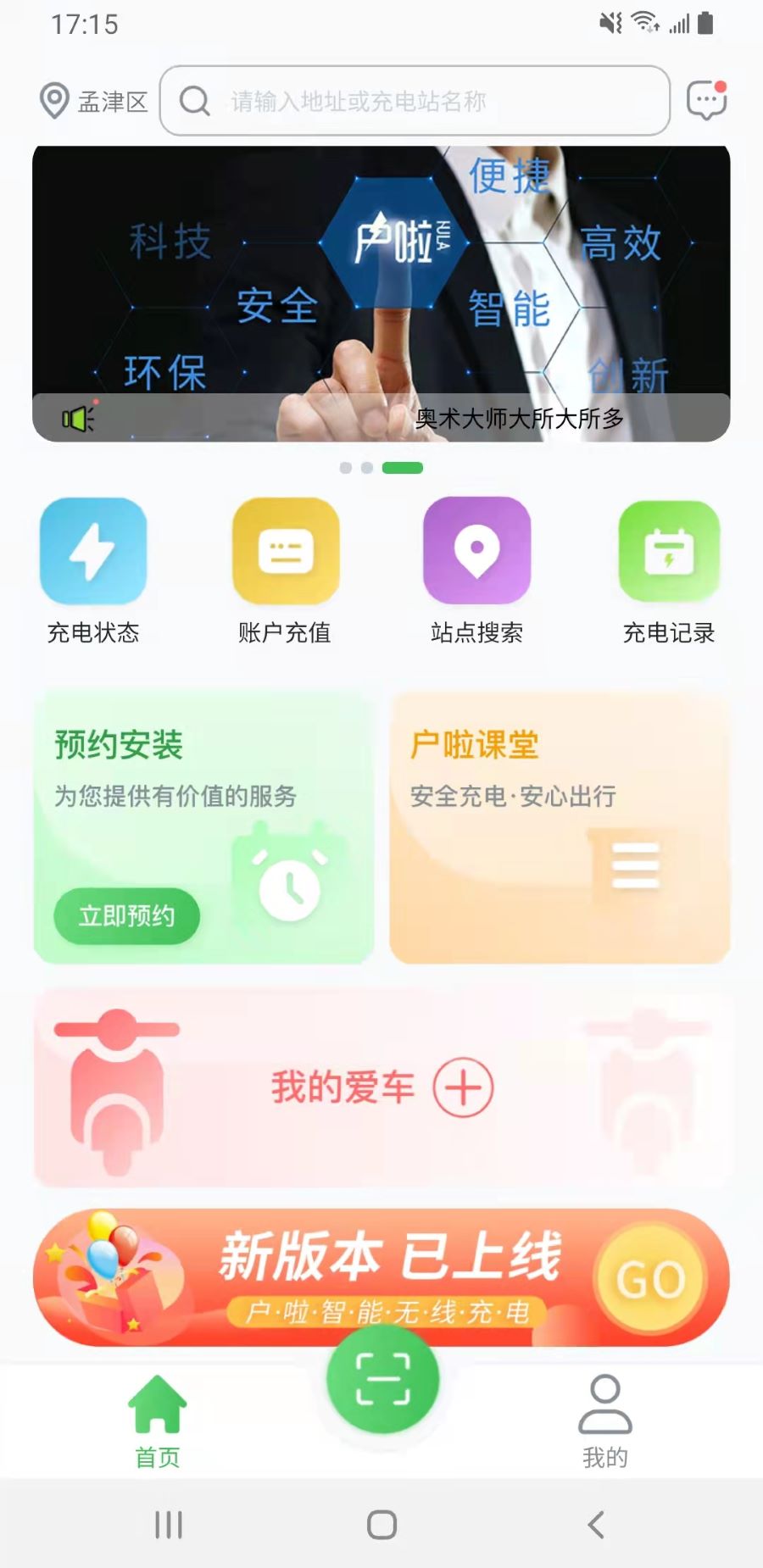
Task: Switch to the second carousel slide indicator
Action: tap(367, 467)
